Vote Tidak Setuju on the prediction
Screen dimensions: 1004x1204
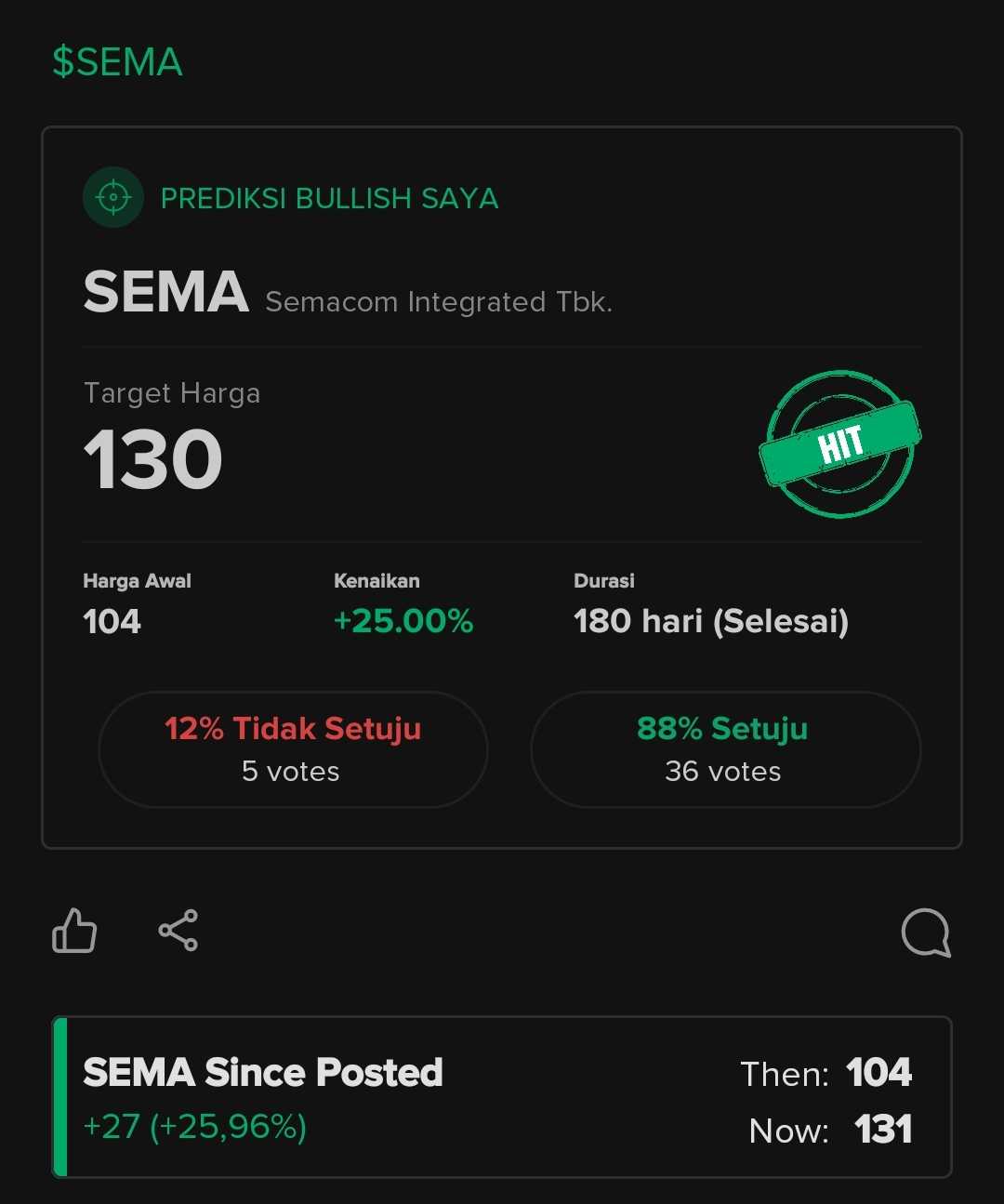[x=293, y=748]
